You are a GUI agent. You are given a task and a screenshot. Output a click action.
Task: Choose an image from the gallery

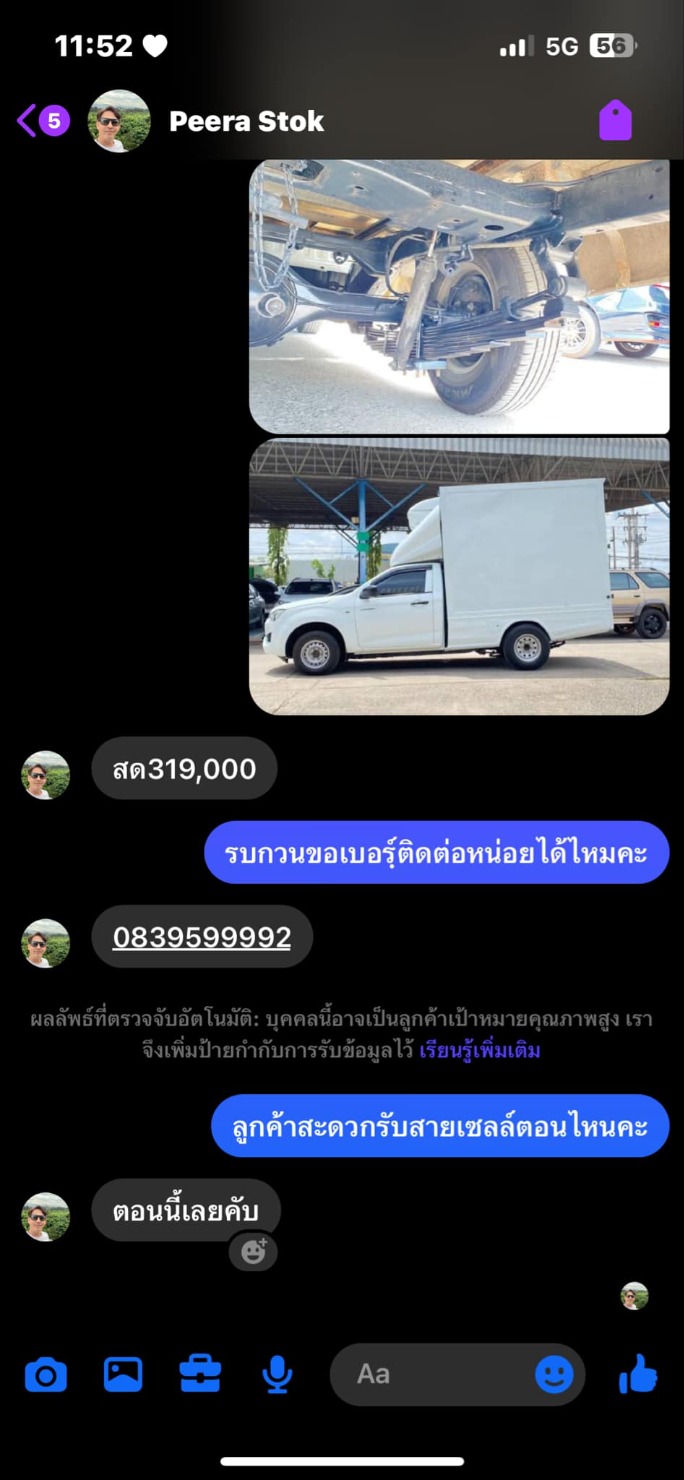coord(123,1375)
